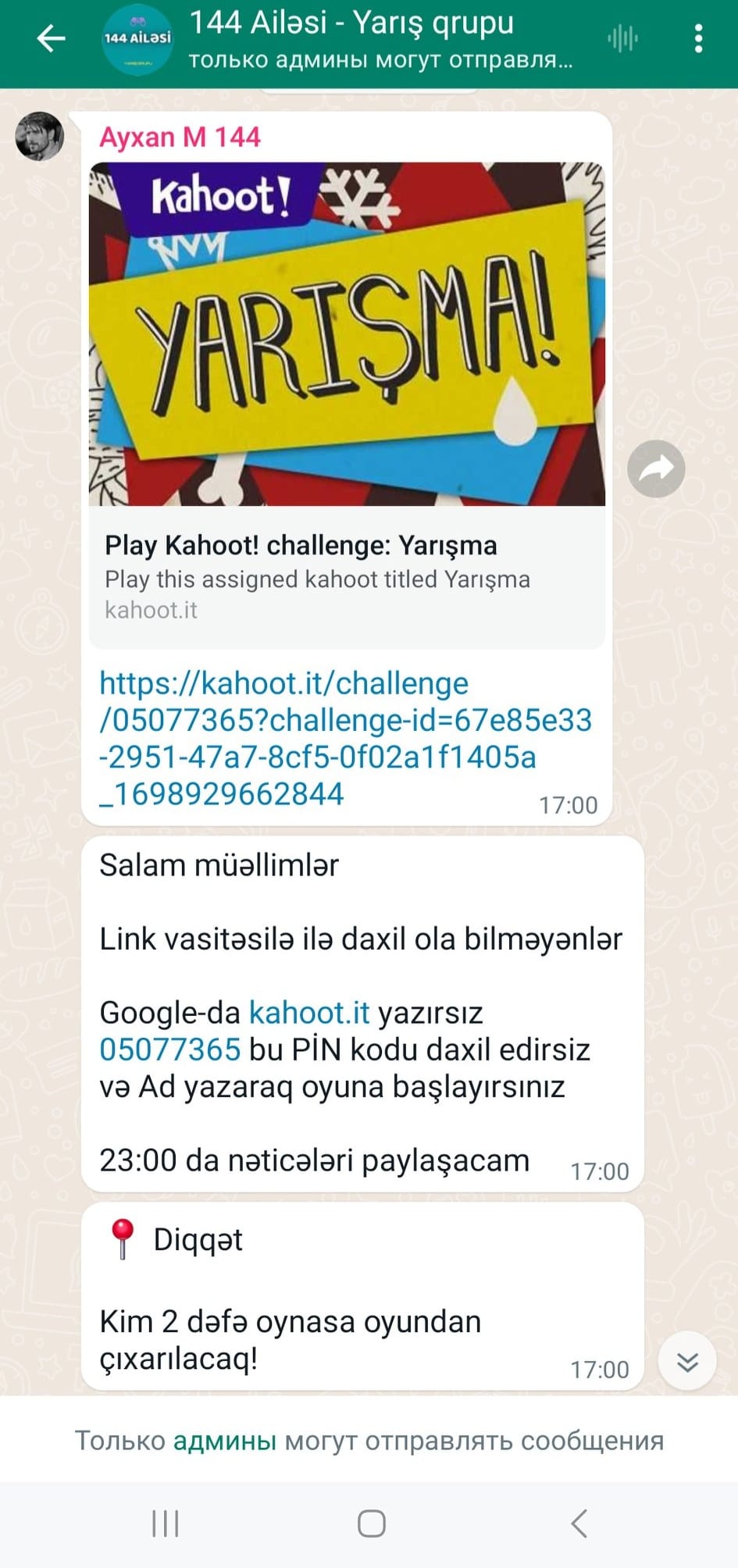
Task: Tap the green админы link
Action: [x=225, y=1440]
